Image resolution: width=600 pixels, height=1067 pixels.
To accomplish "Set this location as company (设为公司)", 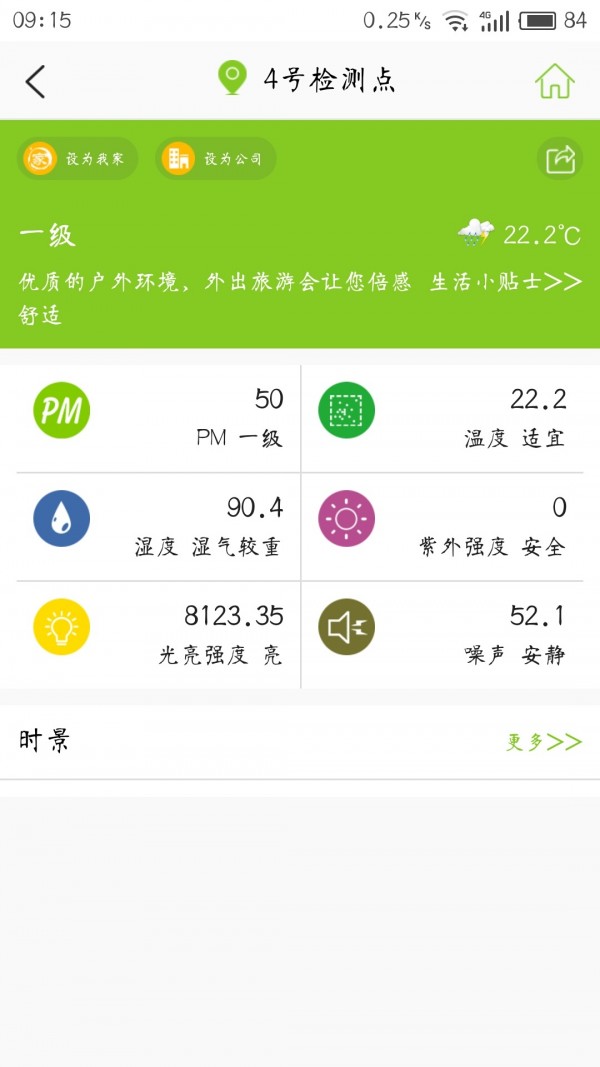I will 216,159.
